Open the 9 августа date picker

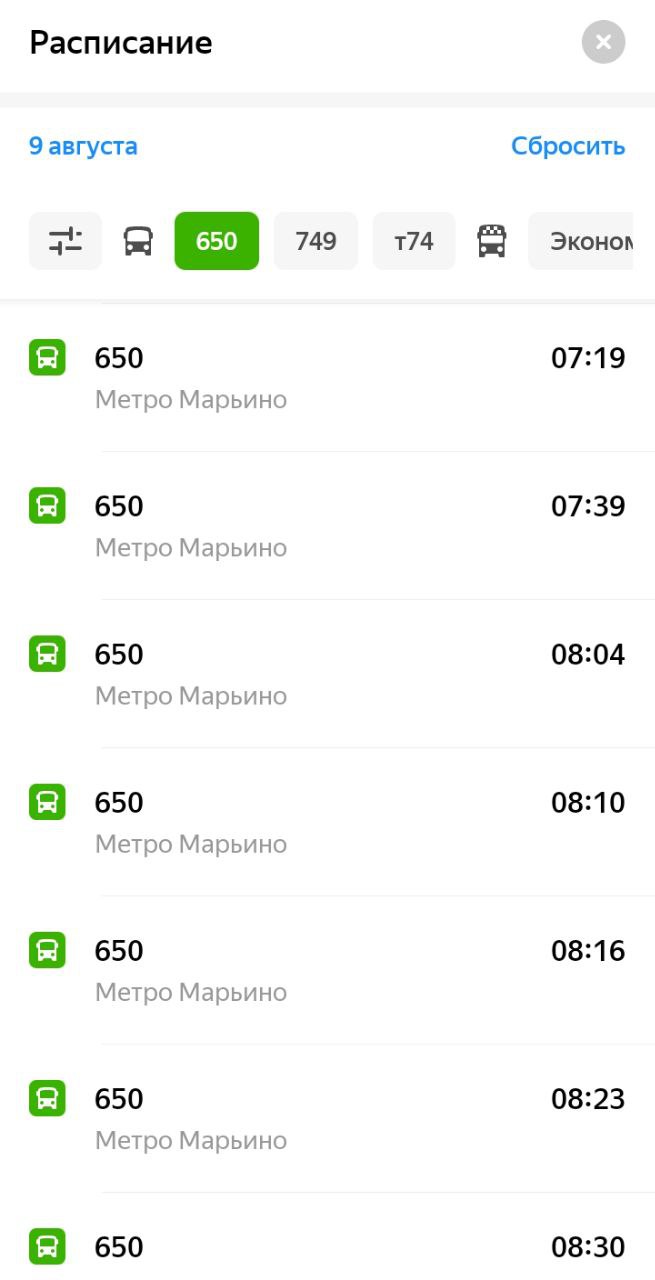[83, 146]
